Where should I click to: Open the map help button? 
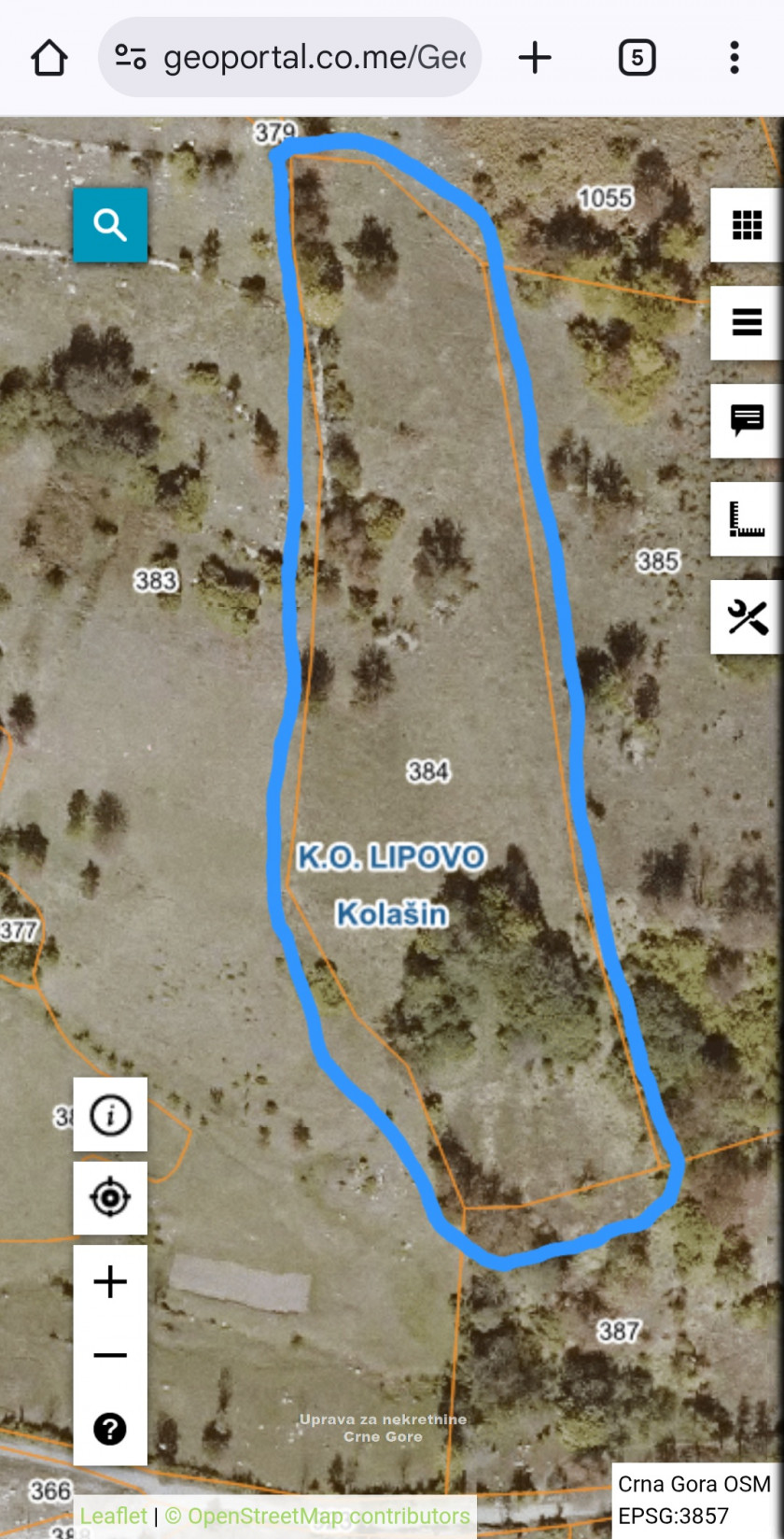coord(110,1429)
